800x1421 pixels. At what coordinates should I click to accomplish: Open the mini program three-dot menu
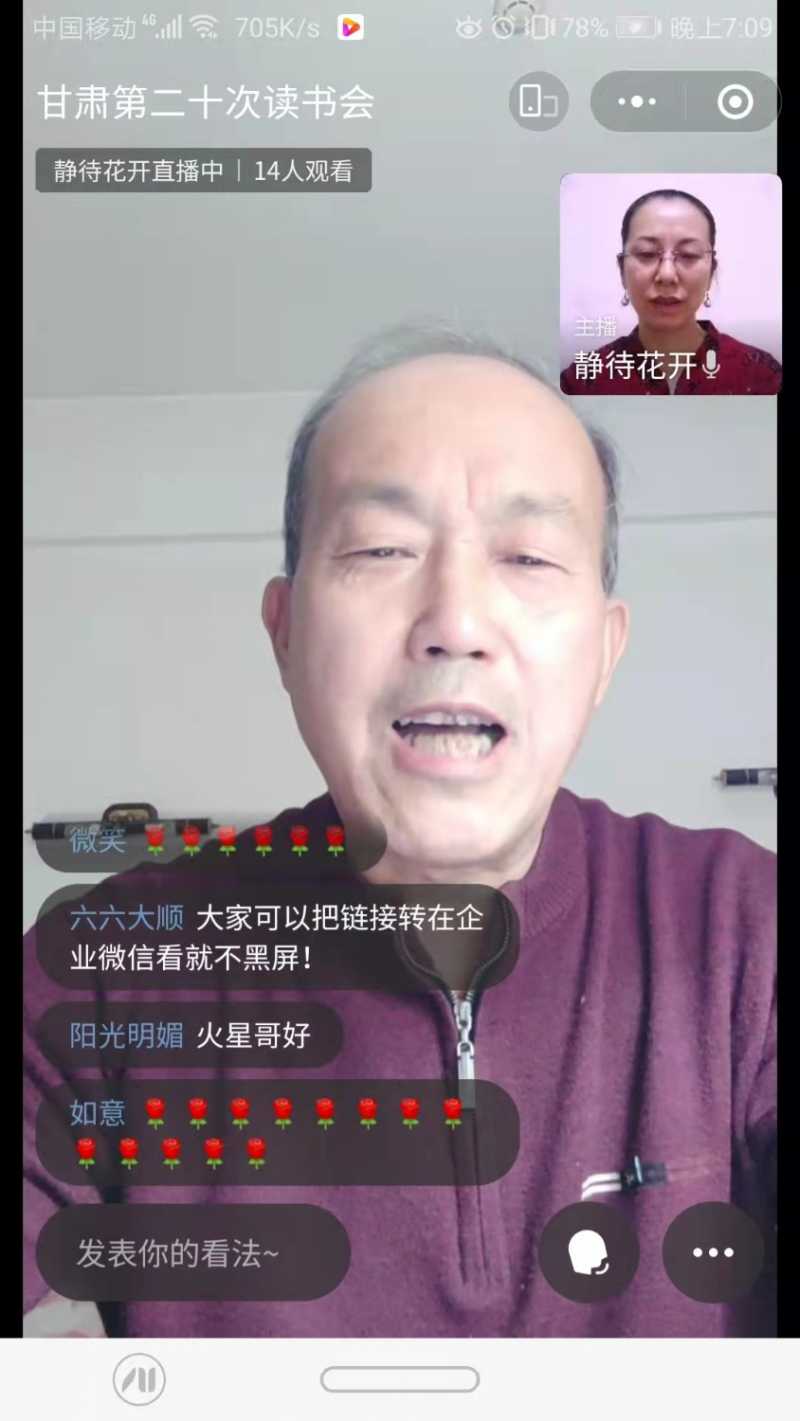pyautogui.click(x=637, y=101)
